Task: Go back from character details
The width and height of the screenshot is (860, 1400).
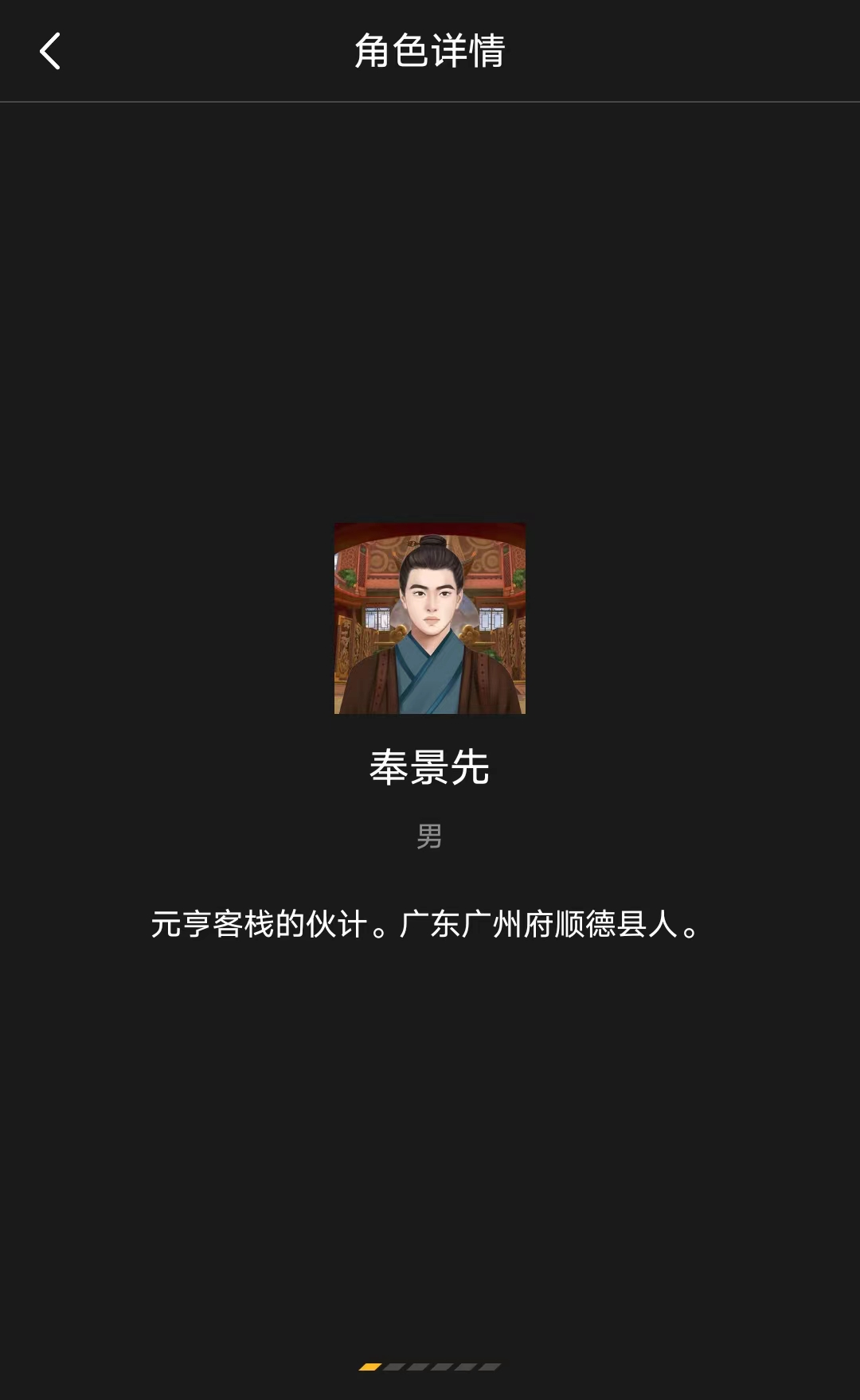Action: point(50,51)
